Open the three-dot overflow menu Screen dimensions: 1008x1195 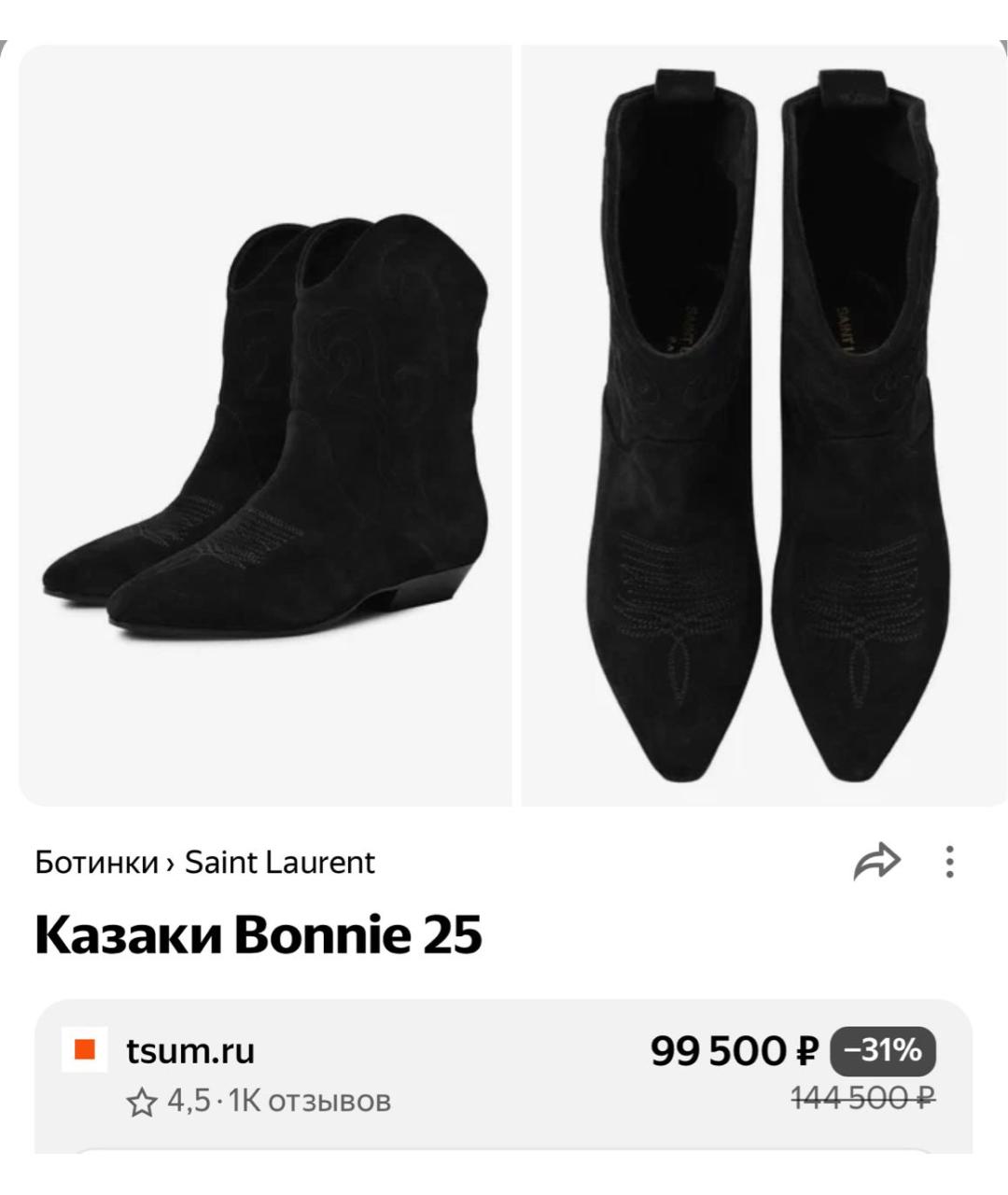949,862
